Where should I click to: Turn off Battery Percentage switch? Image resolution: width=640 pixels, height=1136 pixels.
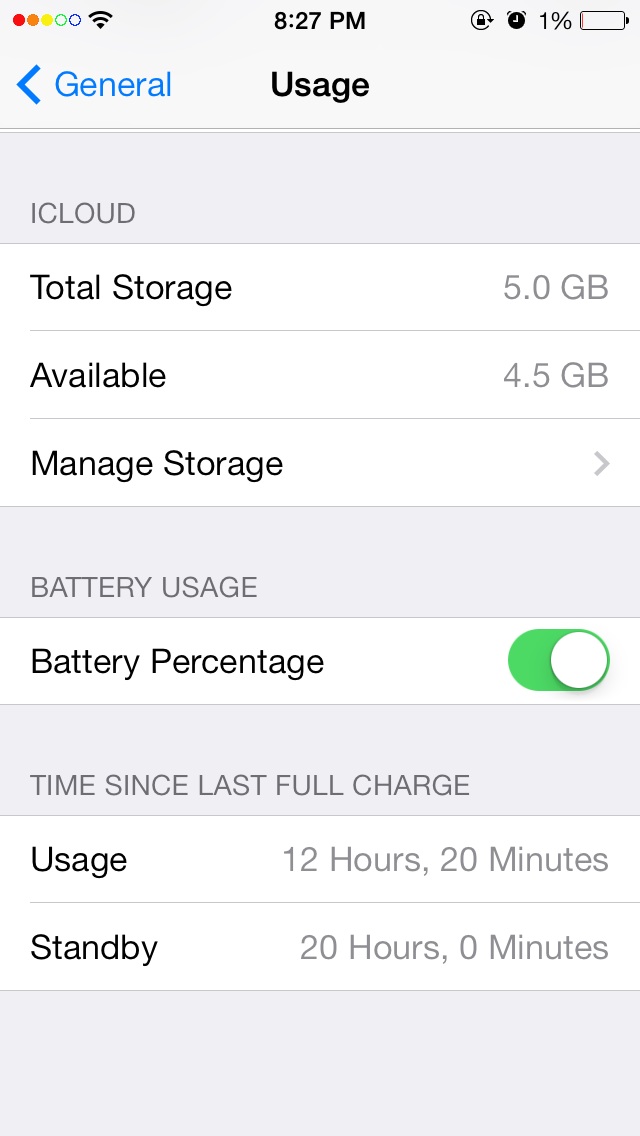pos(558,661)
